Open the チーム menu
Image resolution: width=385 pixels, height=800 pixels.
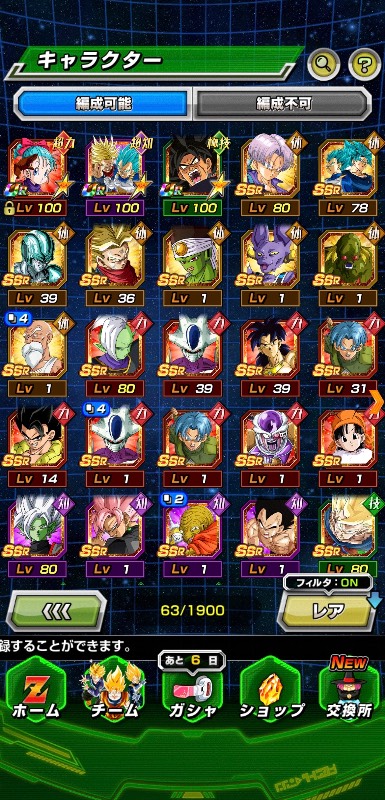[114, 692]
